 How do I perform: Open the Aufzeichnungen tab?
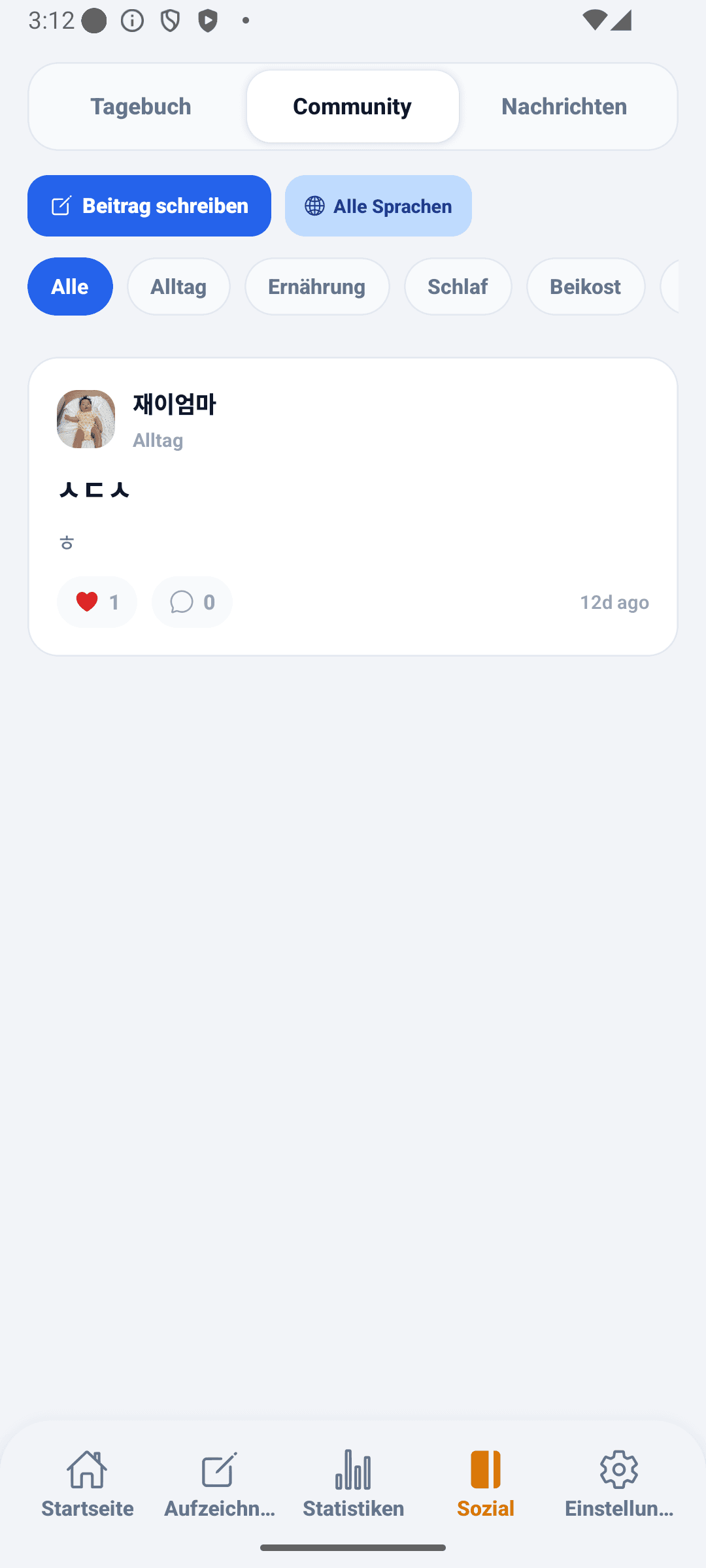coord(220,1484)
